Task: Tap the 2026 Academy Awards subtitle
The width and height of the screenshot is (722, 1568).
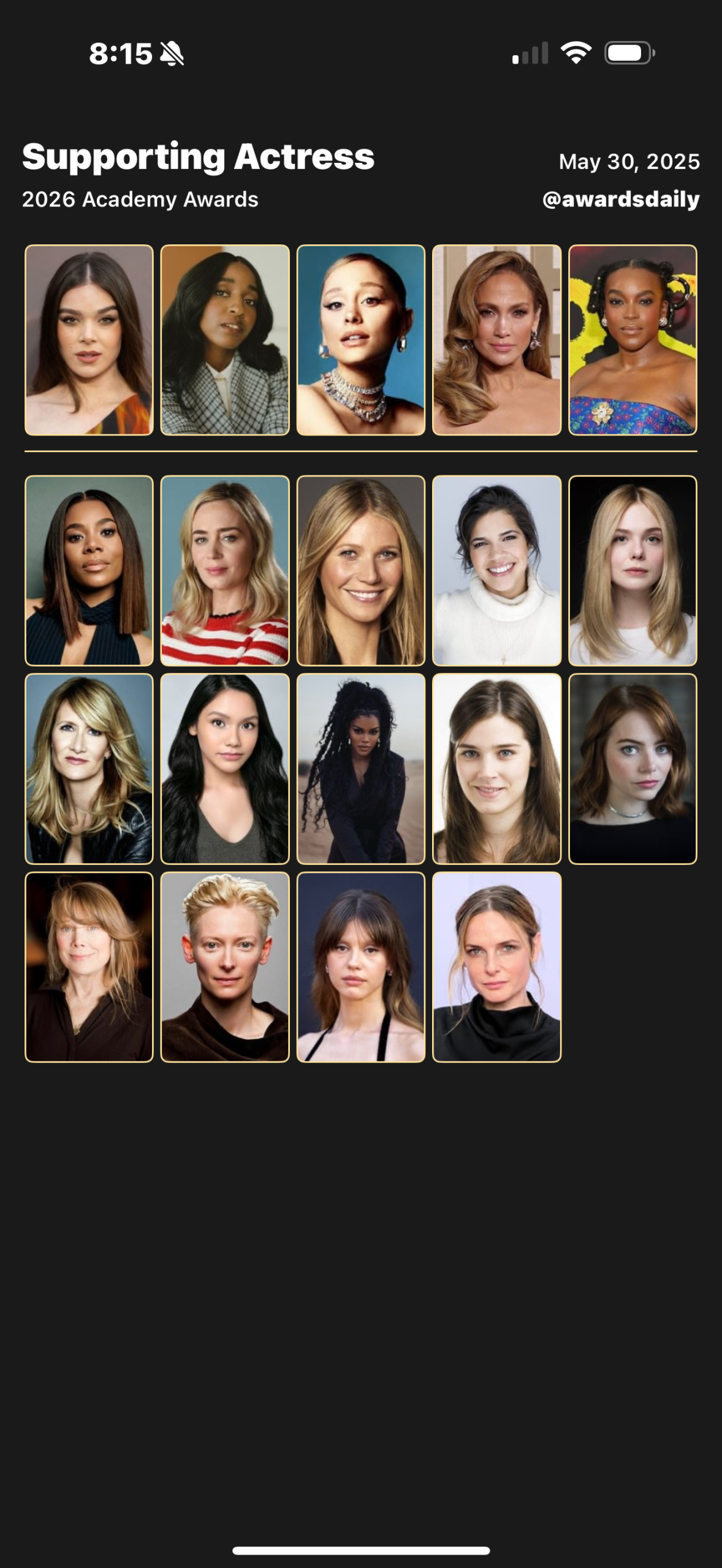Action: coord(140,199)
